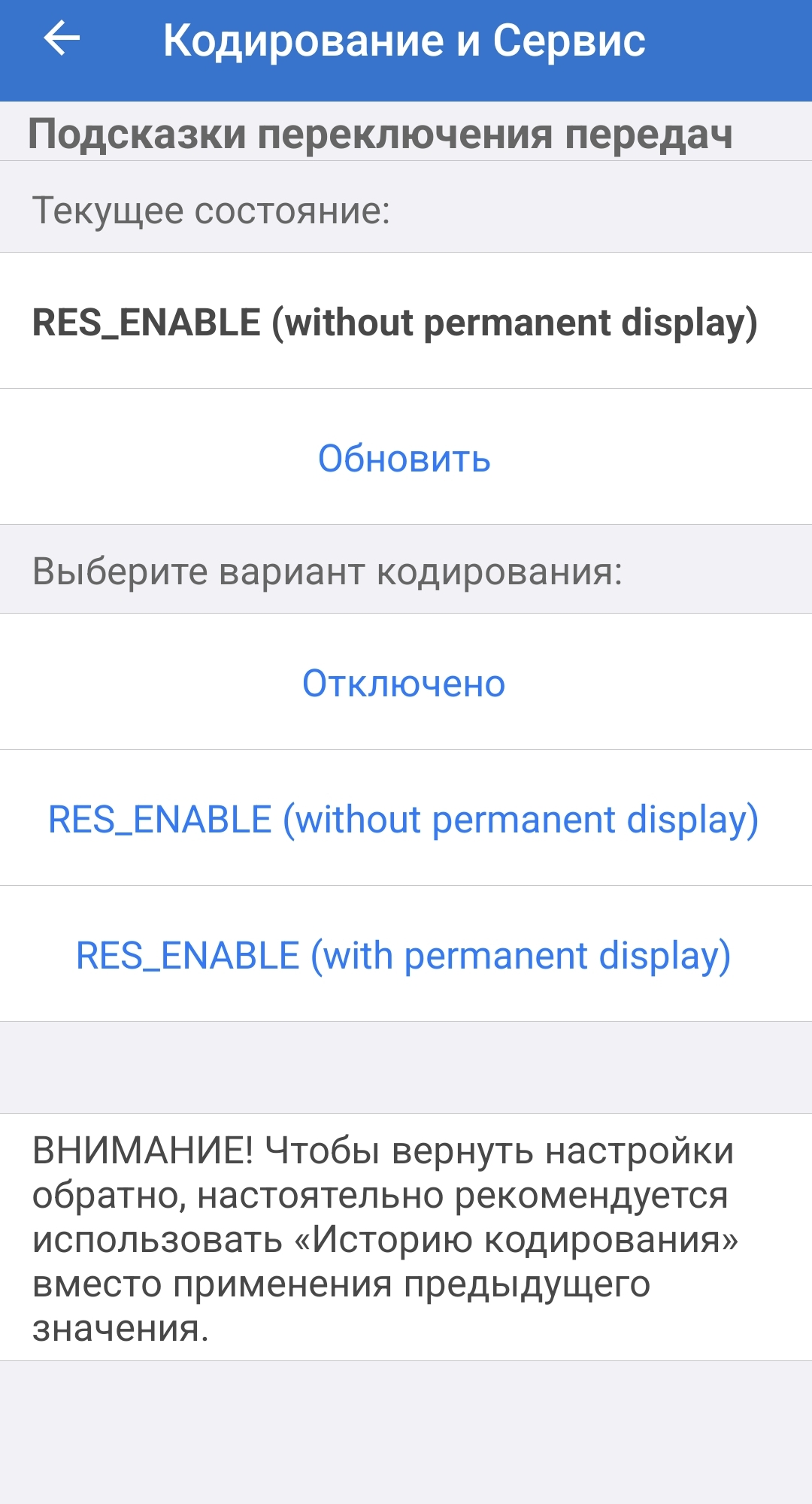Go back using the top-left arrow

62,39
